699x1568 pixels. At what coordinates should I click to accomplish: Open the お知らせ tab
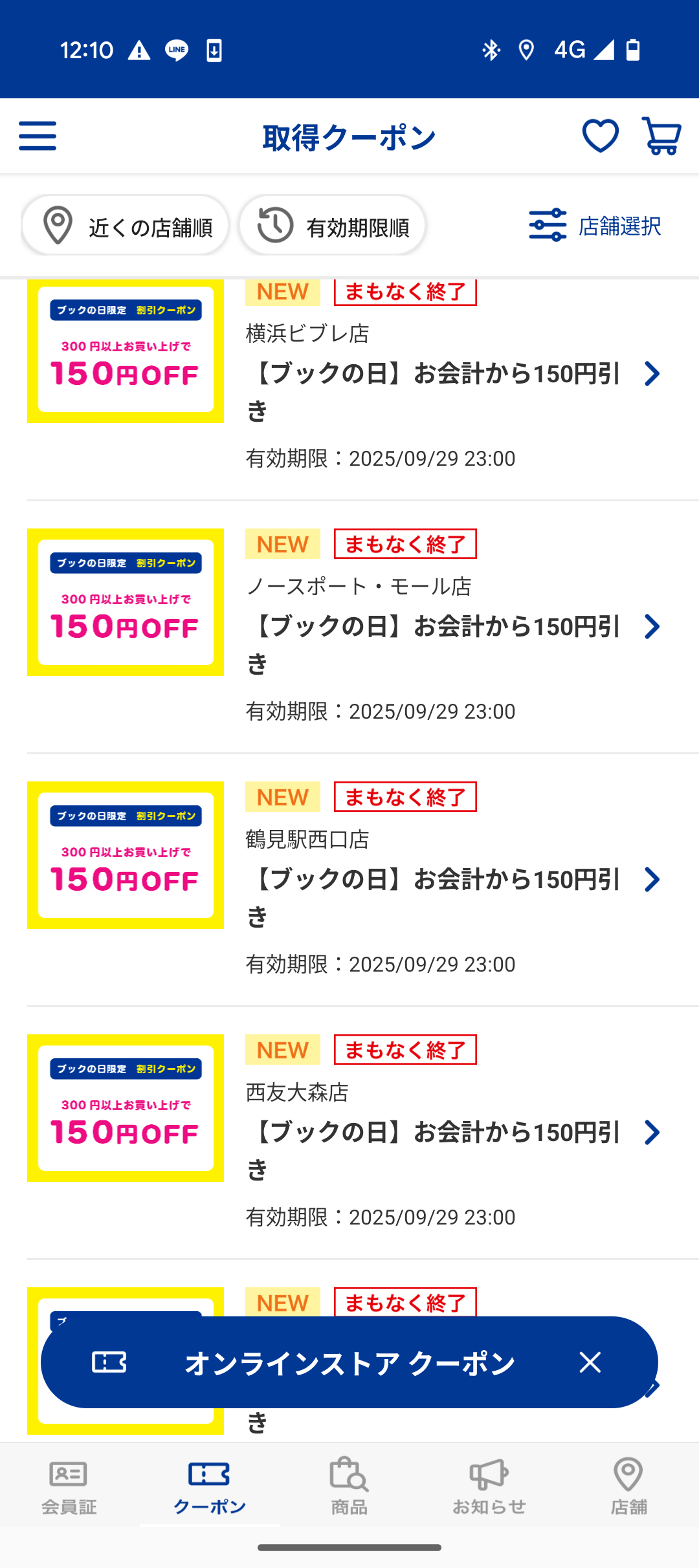[489, 1486]
